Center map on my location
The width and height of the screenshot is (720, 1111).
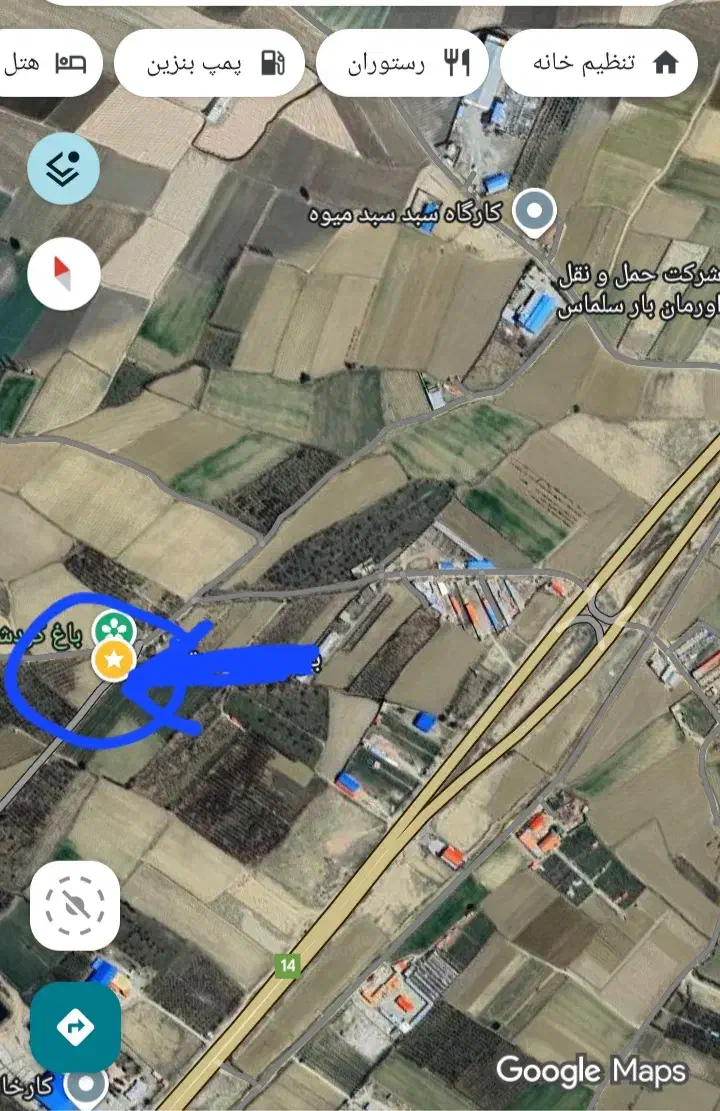[x=75, y=905]
